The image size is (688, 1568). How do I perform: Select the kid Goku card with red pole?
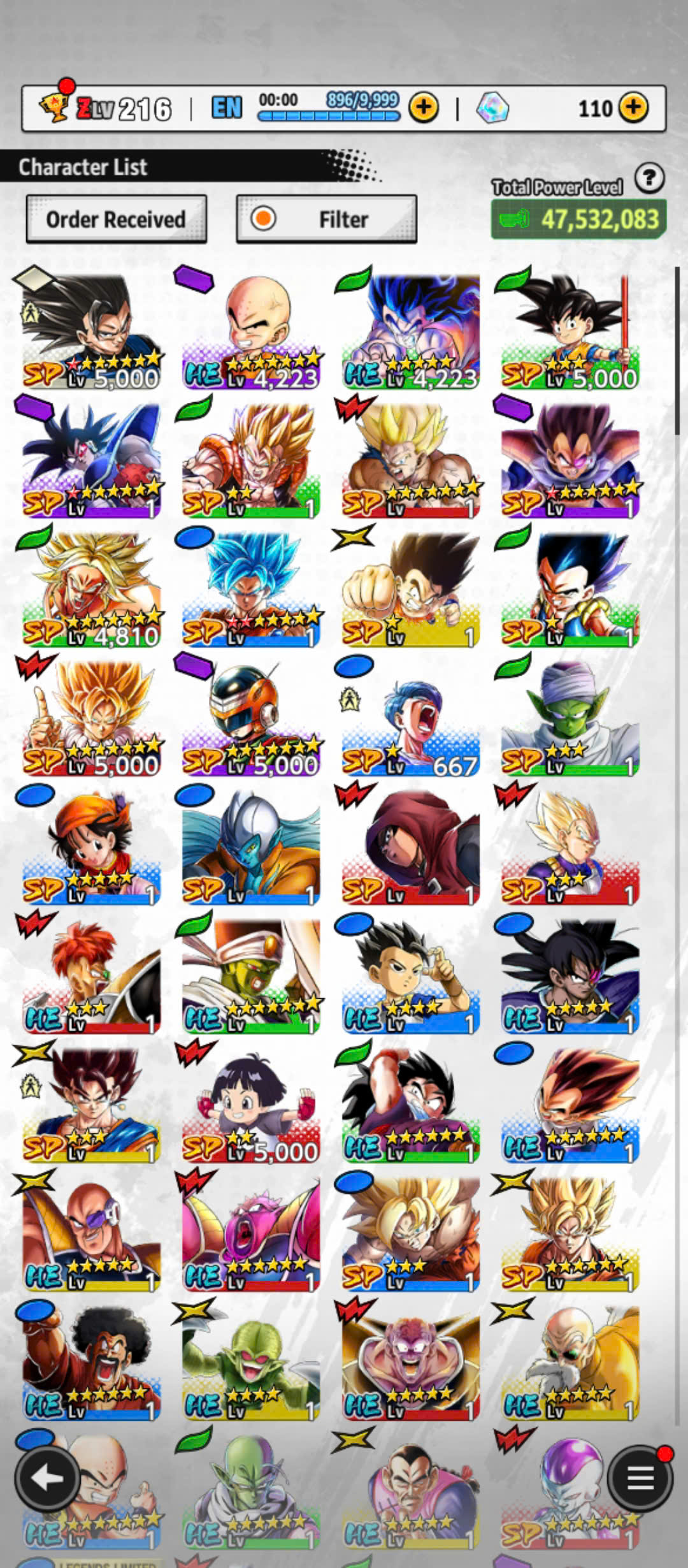[570, 330]
